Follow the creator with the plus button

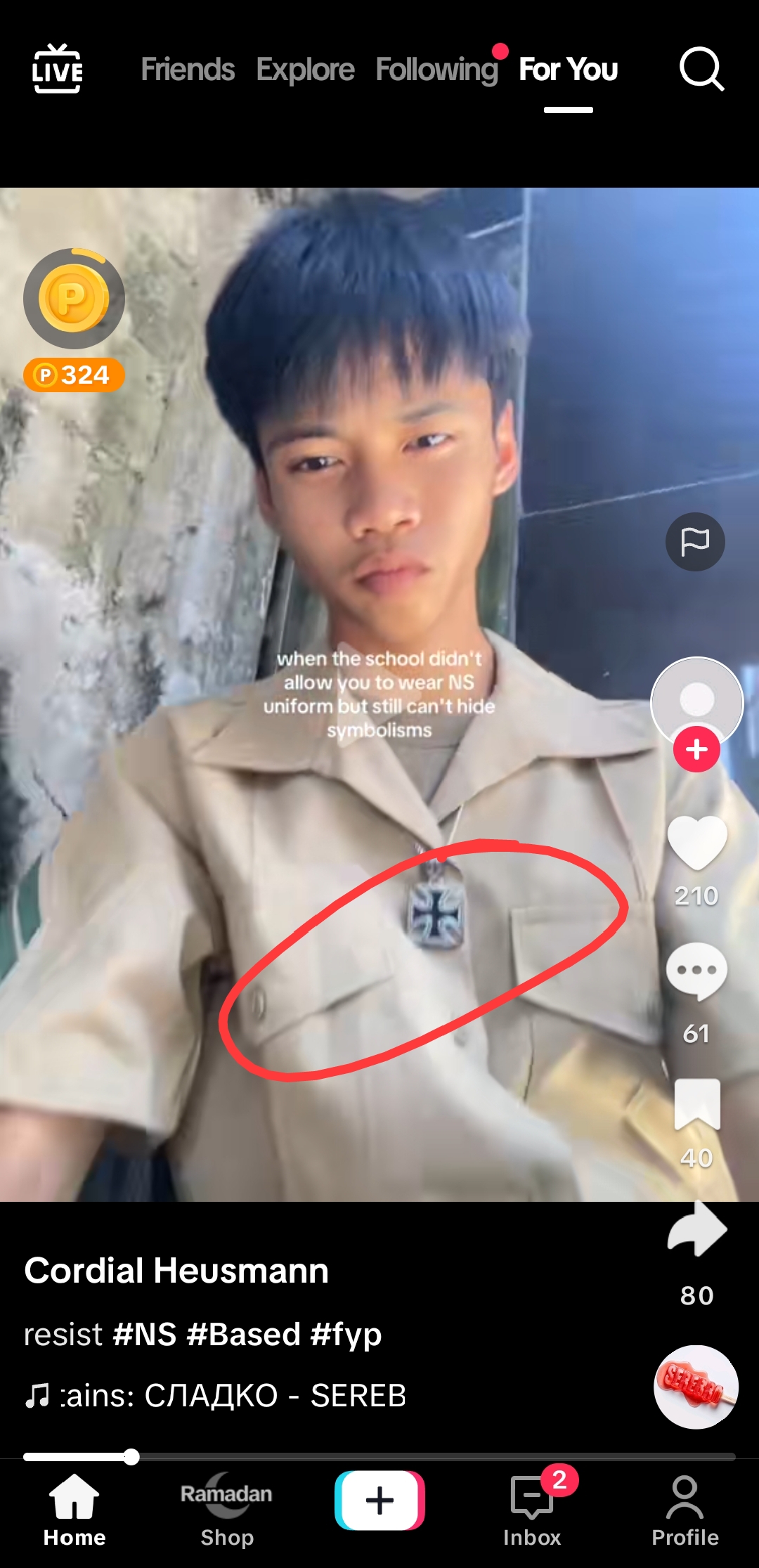coord(696,750)
